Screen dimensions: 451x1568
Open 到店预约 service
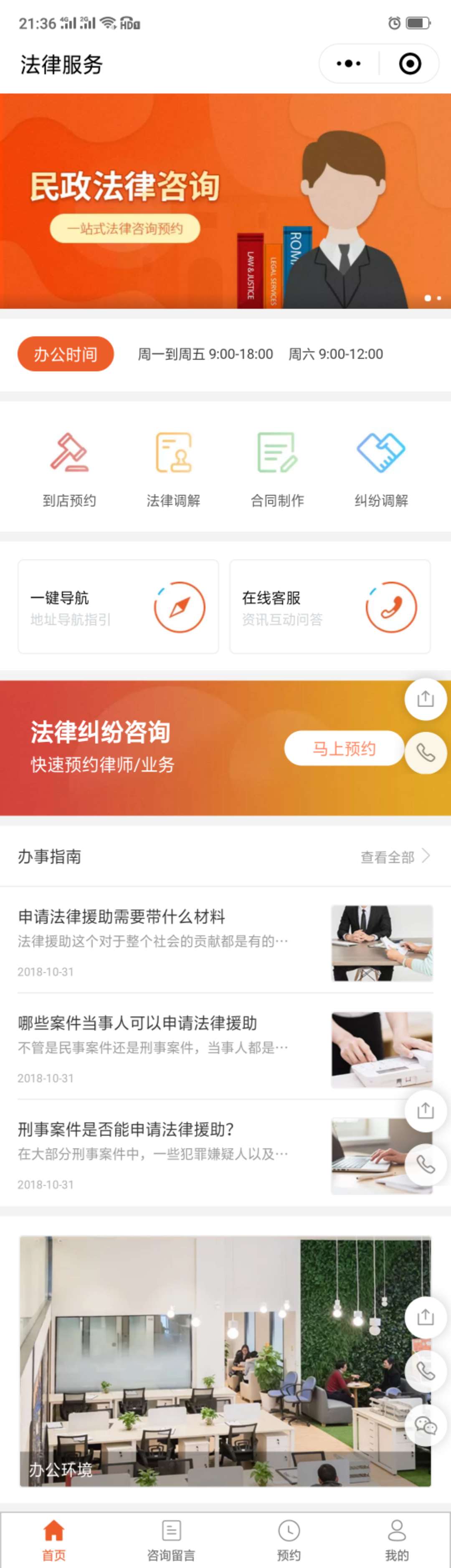[69, 468]
